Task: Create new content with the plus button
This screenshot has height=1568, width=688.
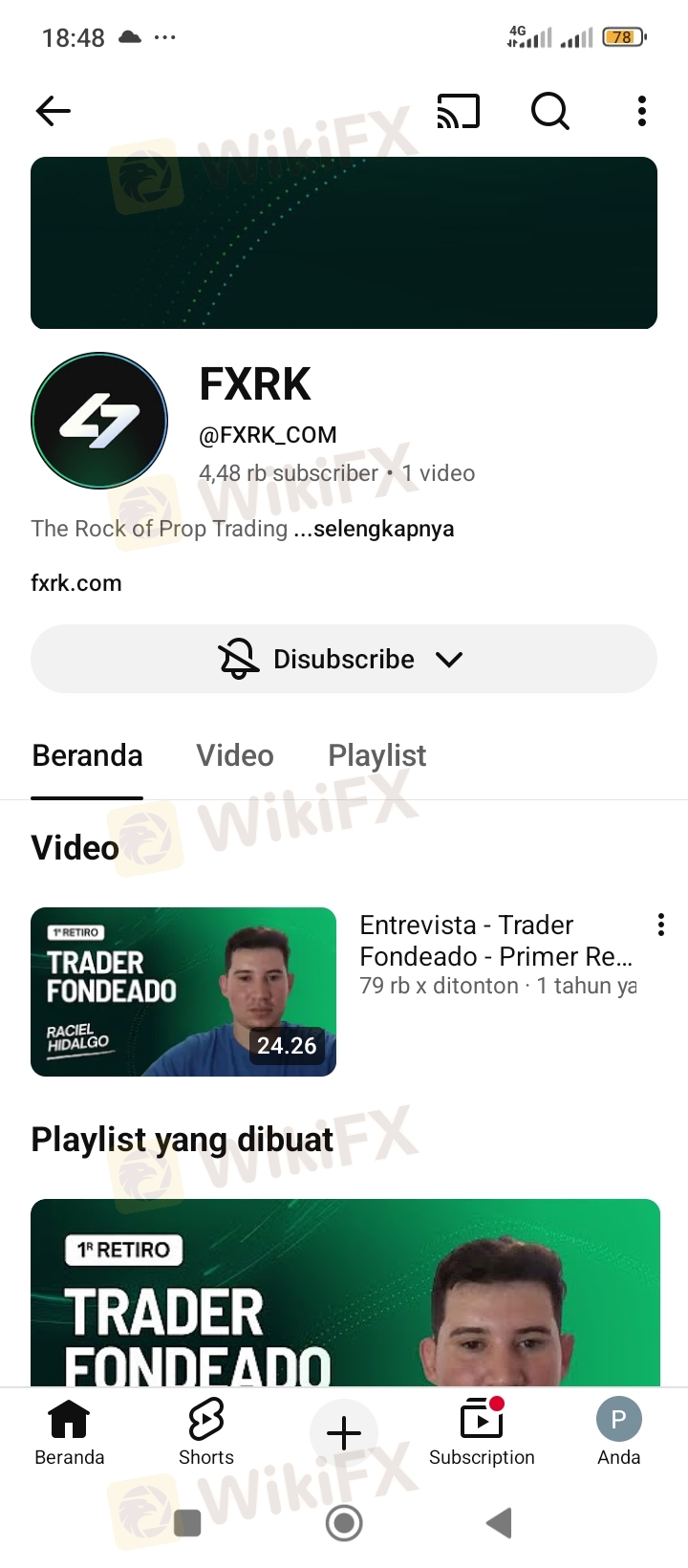Action: [344, 1433]
